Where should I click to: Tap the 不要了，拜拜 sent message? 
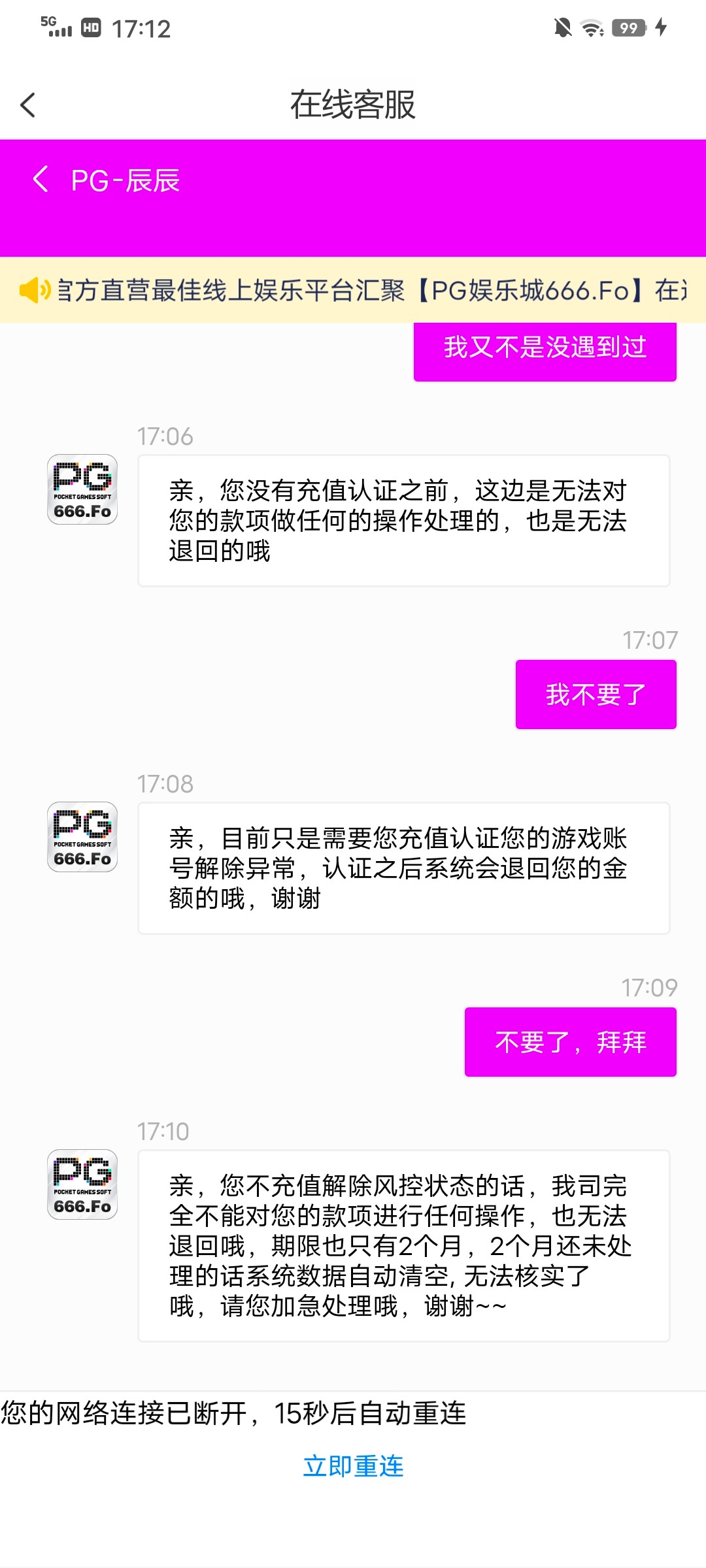click(x=570, y=1041)
